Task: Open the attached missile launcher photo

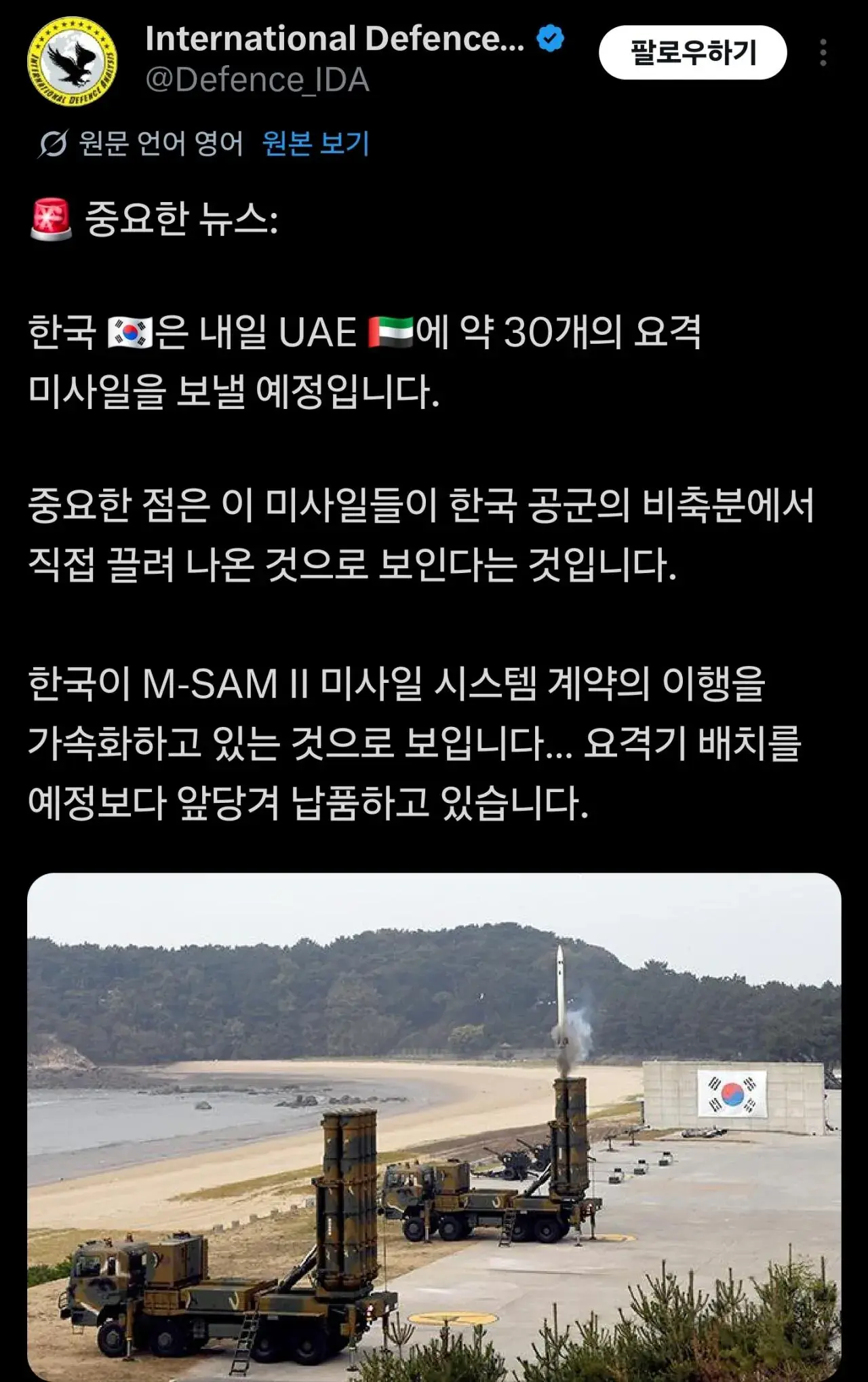Action: [x=434, y=1126]
